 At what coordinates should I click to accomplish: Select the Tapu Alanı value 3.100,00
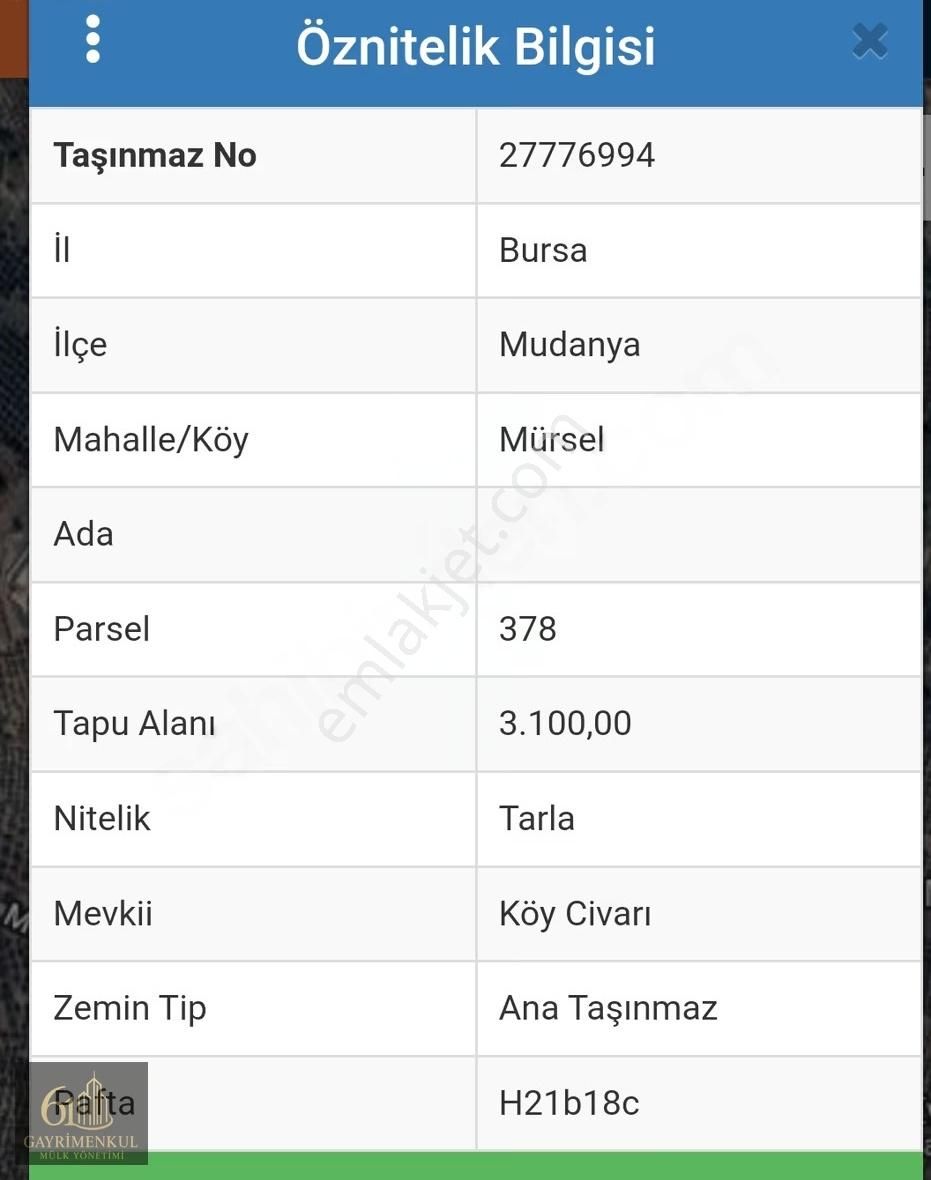[x=565, y=723]
